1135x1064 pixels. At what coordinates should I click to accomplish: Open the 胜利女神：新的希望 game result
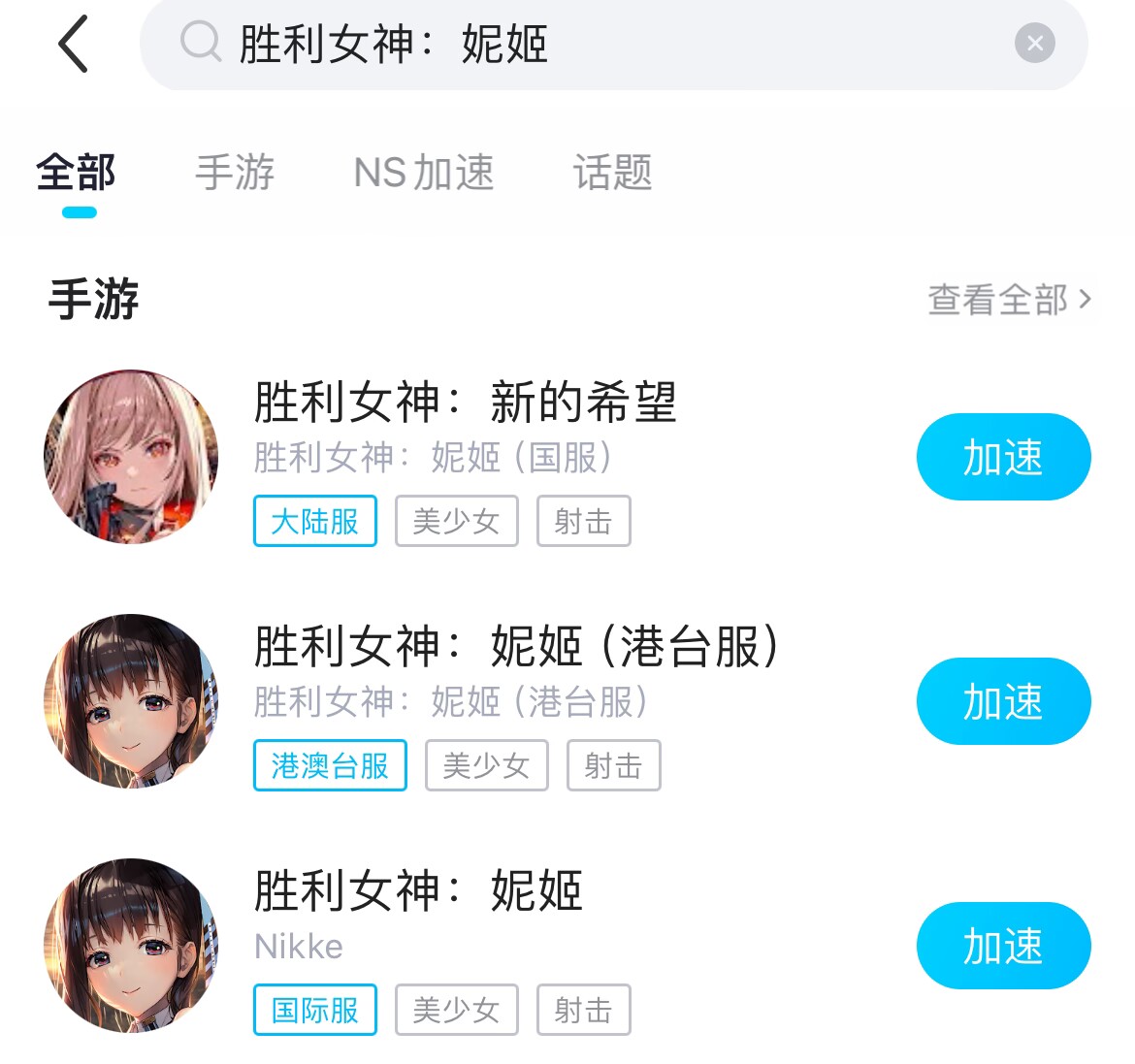click(466, 403)
